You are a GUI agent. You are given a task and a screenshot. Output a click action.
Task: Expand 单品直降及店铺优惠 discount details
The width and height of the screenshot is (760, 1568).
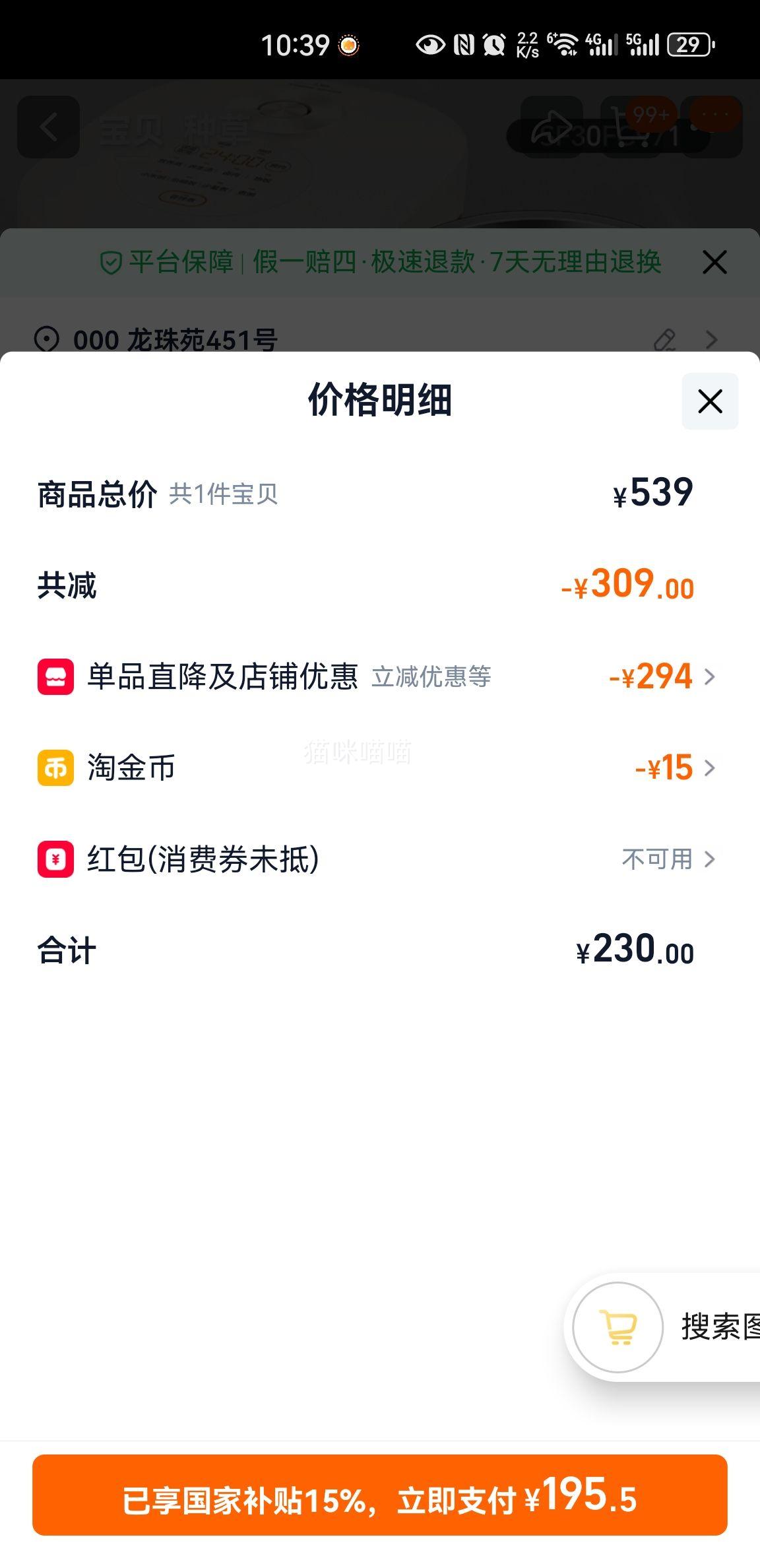[711, 676]
